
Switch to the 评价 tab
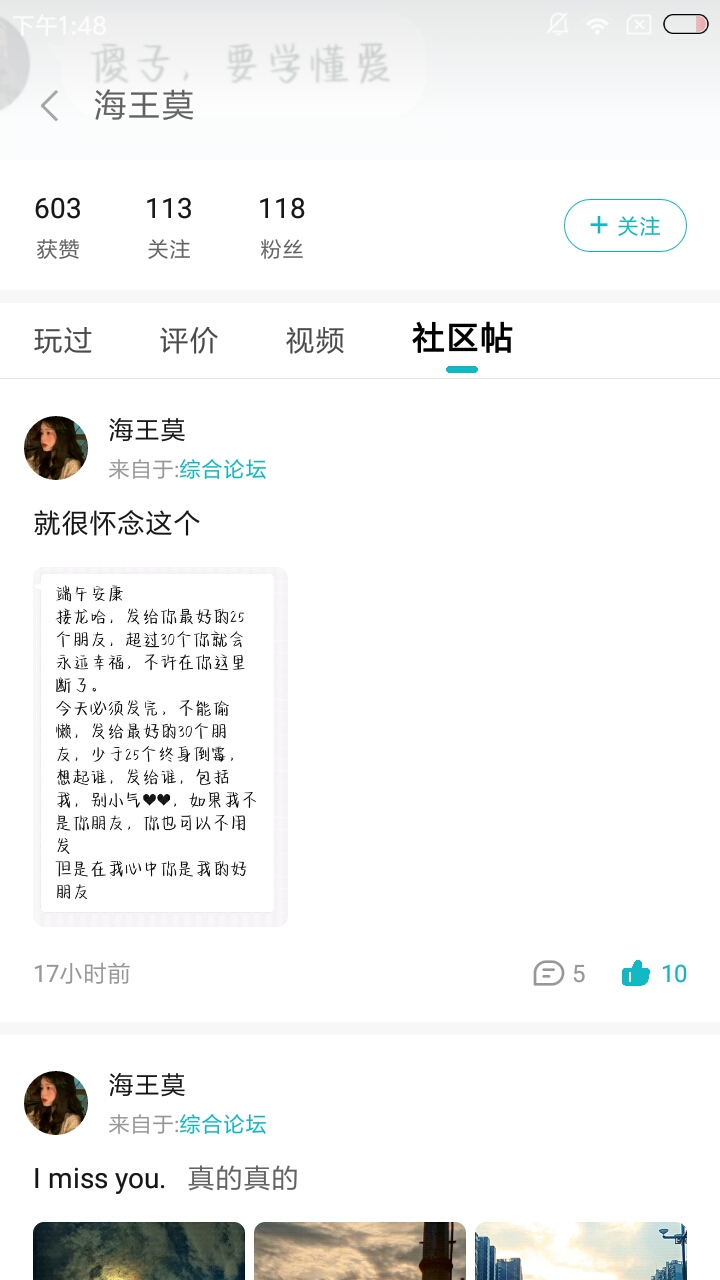189,340
